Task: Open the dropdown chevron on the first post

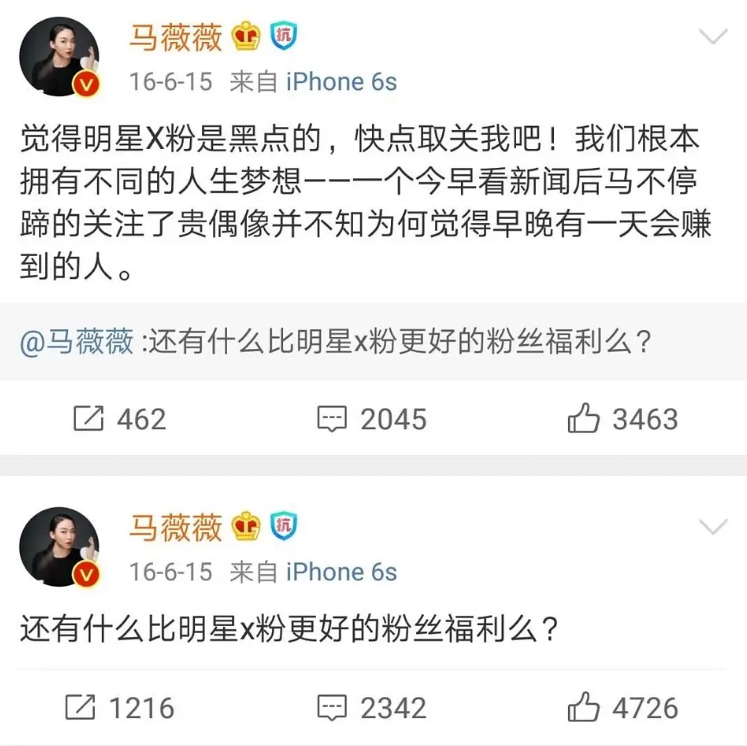Action: [713, 38]
